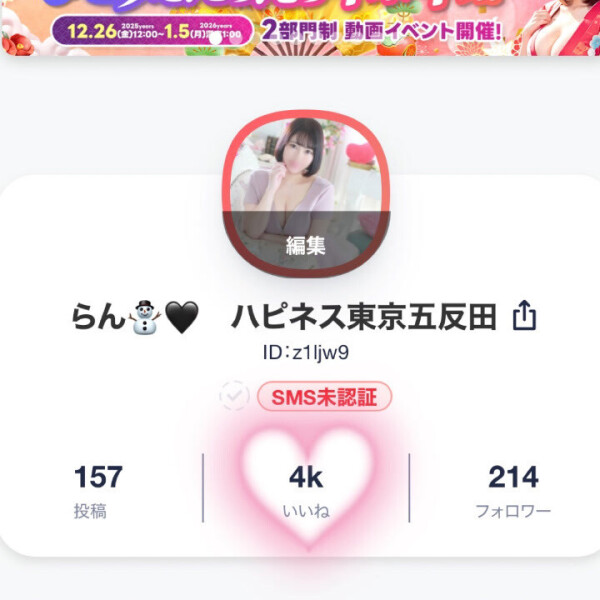This screenshot has width=600, height=600.
Task: Share the profile via the share icon
Action: pyautogui.click(x=524, y=317)
